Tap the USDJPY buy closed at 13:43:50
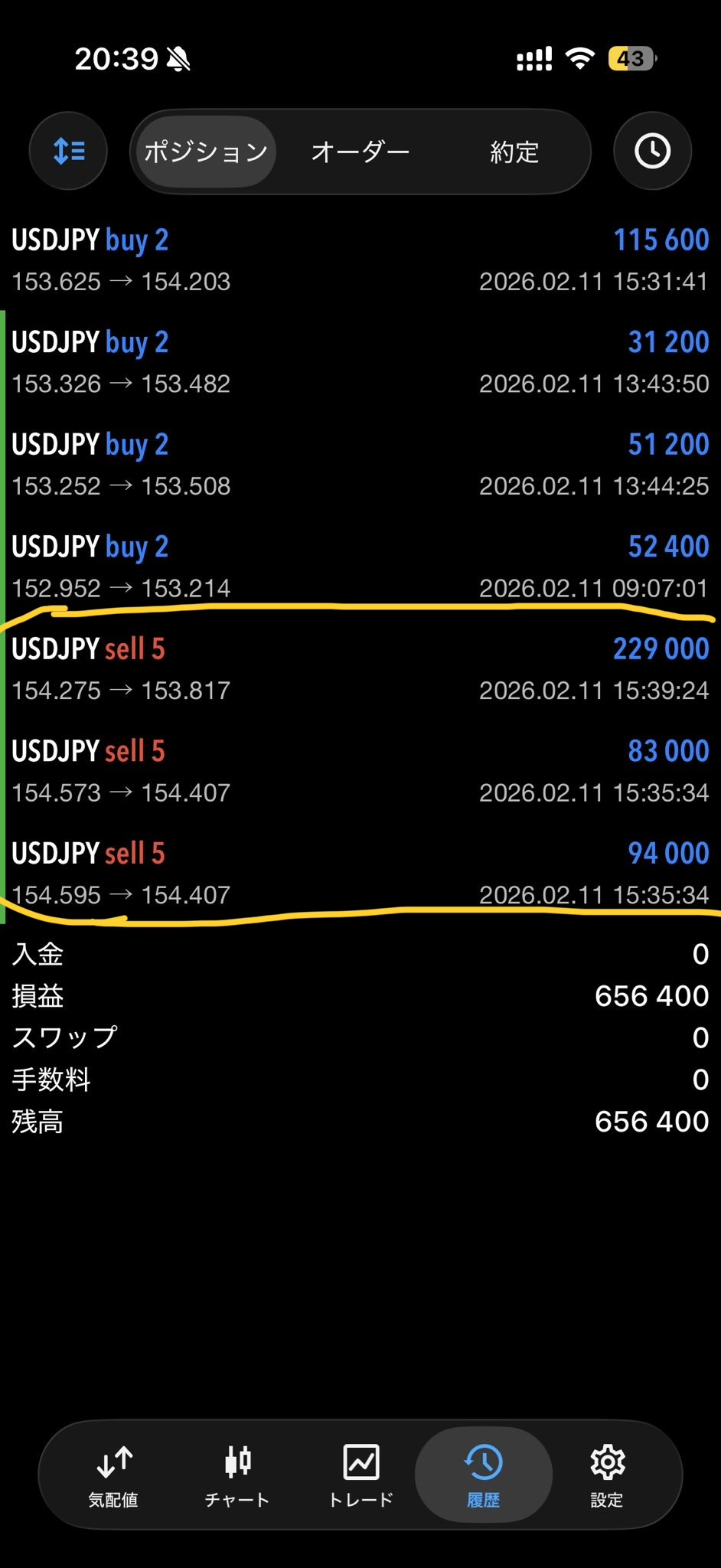 click(x=360, y=362)
